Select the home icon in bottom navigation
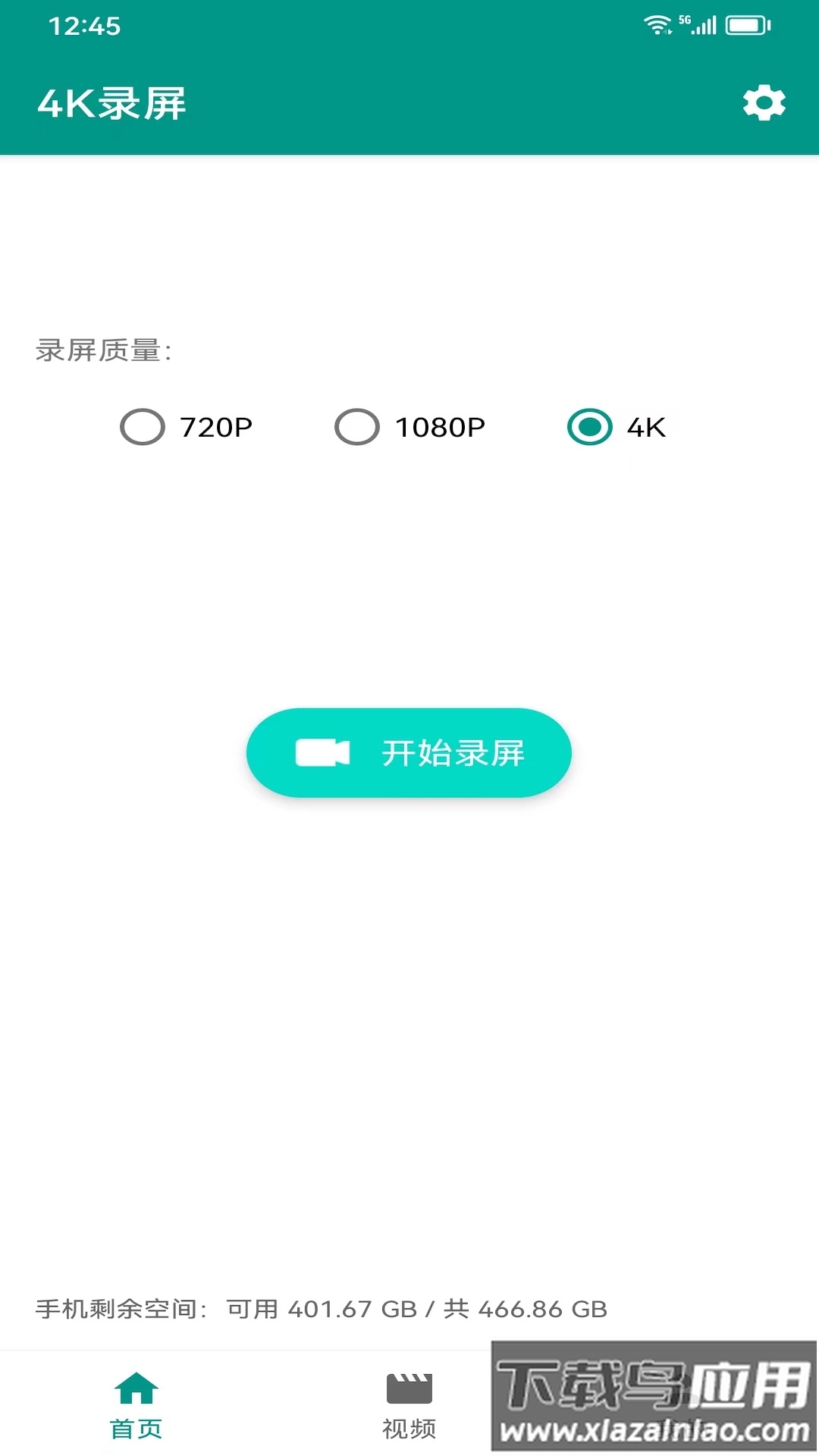The image size is (819, 1456). click(136, 1385)
